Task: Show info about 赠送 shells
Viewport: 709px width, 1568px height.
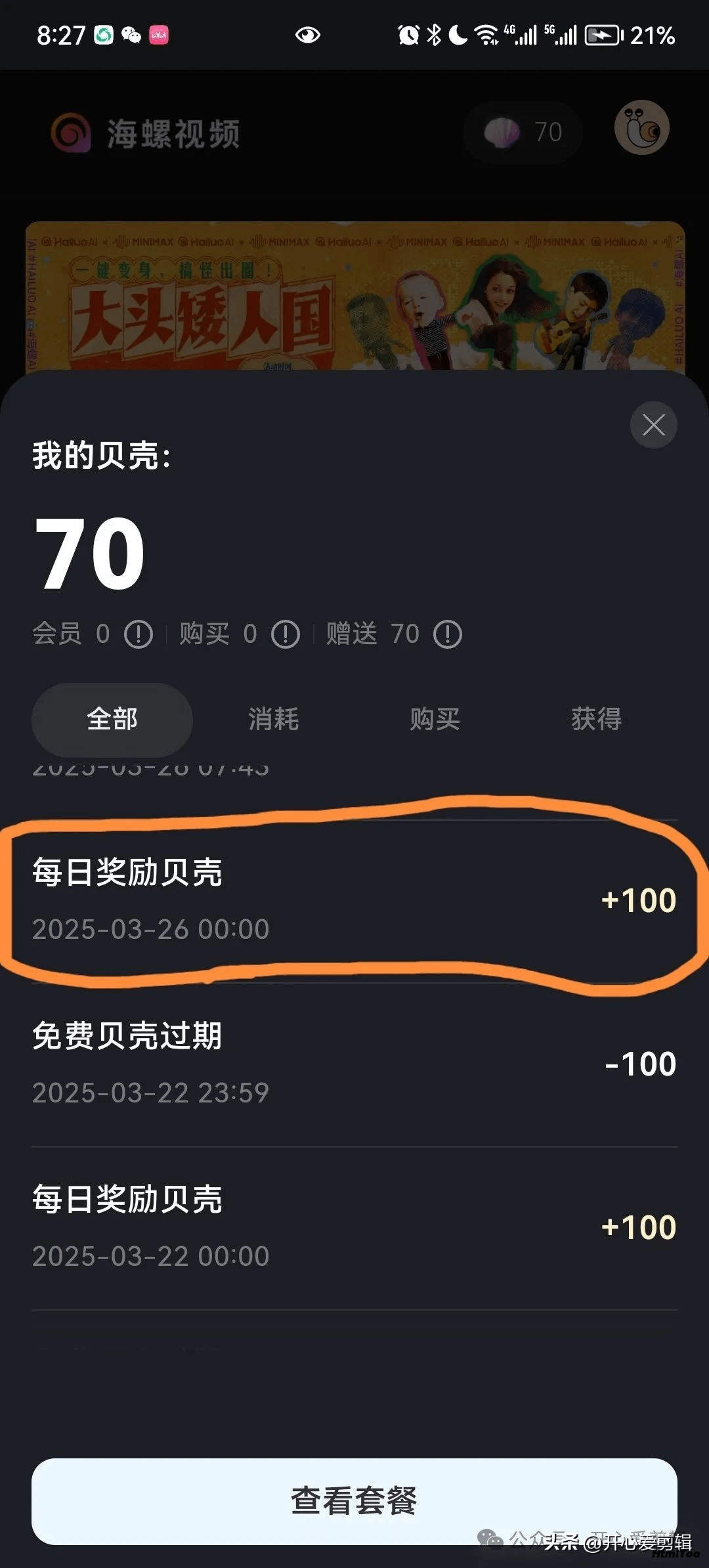Action: click(x=448, y=634)
